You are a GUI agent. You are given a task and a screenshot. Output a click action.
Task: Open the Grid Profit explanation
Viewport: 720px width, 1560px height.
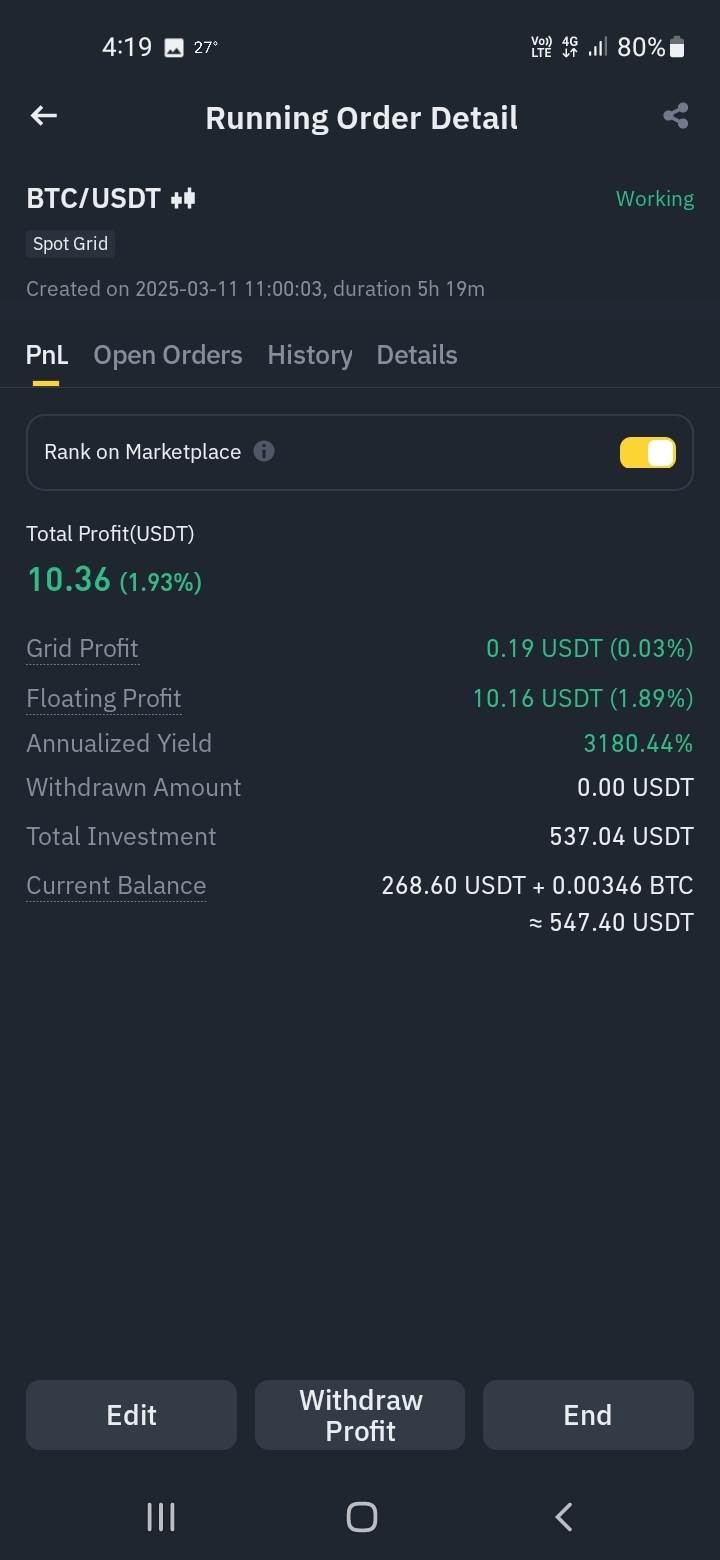[82, 648]
